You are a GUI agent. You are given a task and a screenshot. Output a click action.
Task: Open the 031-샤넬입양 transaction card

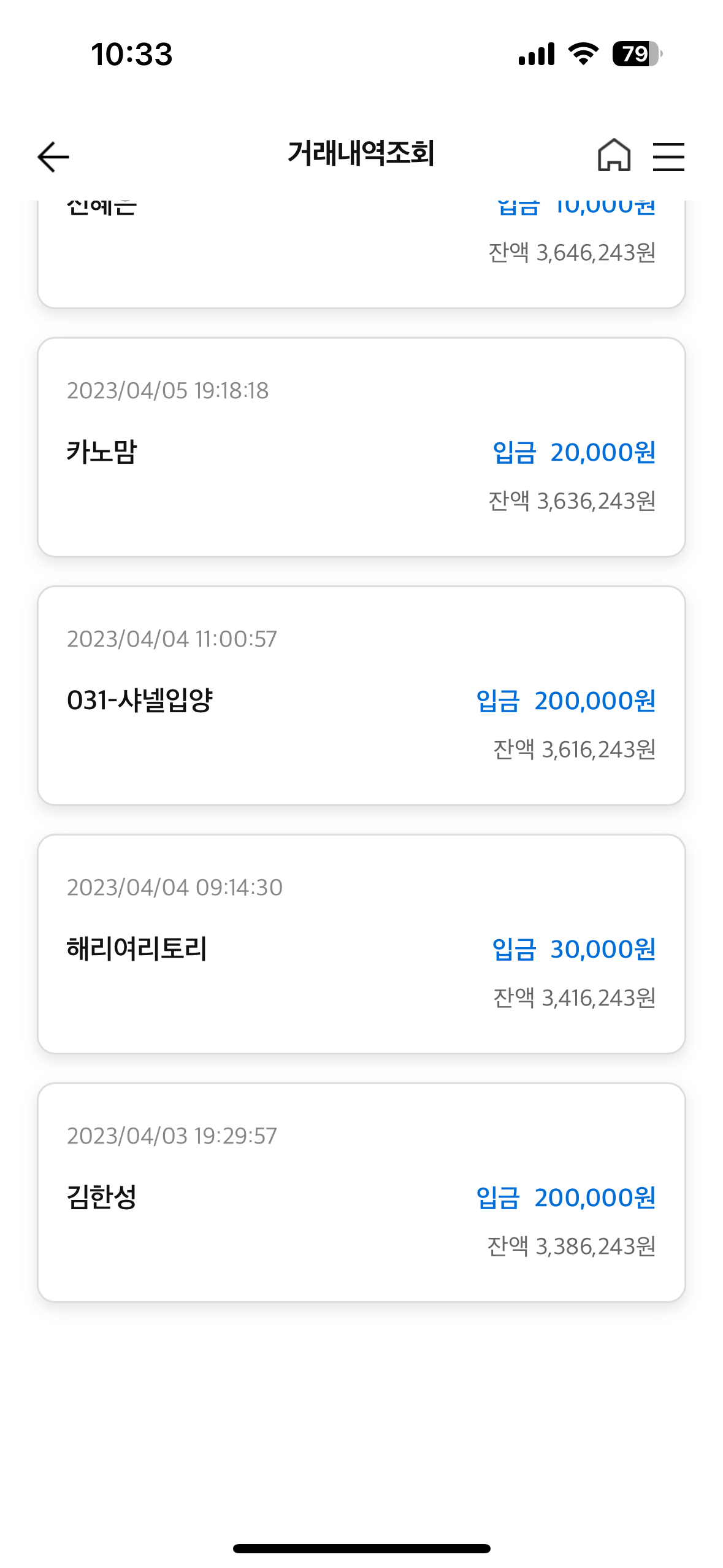(x=361, y=696)
